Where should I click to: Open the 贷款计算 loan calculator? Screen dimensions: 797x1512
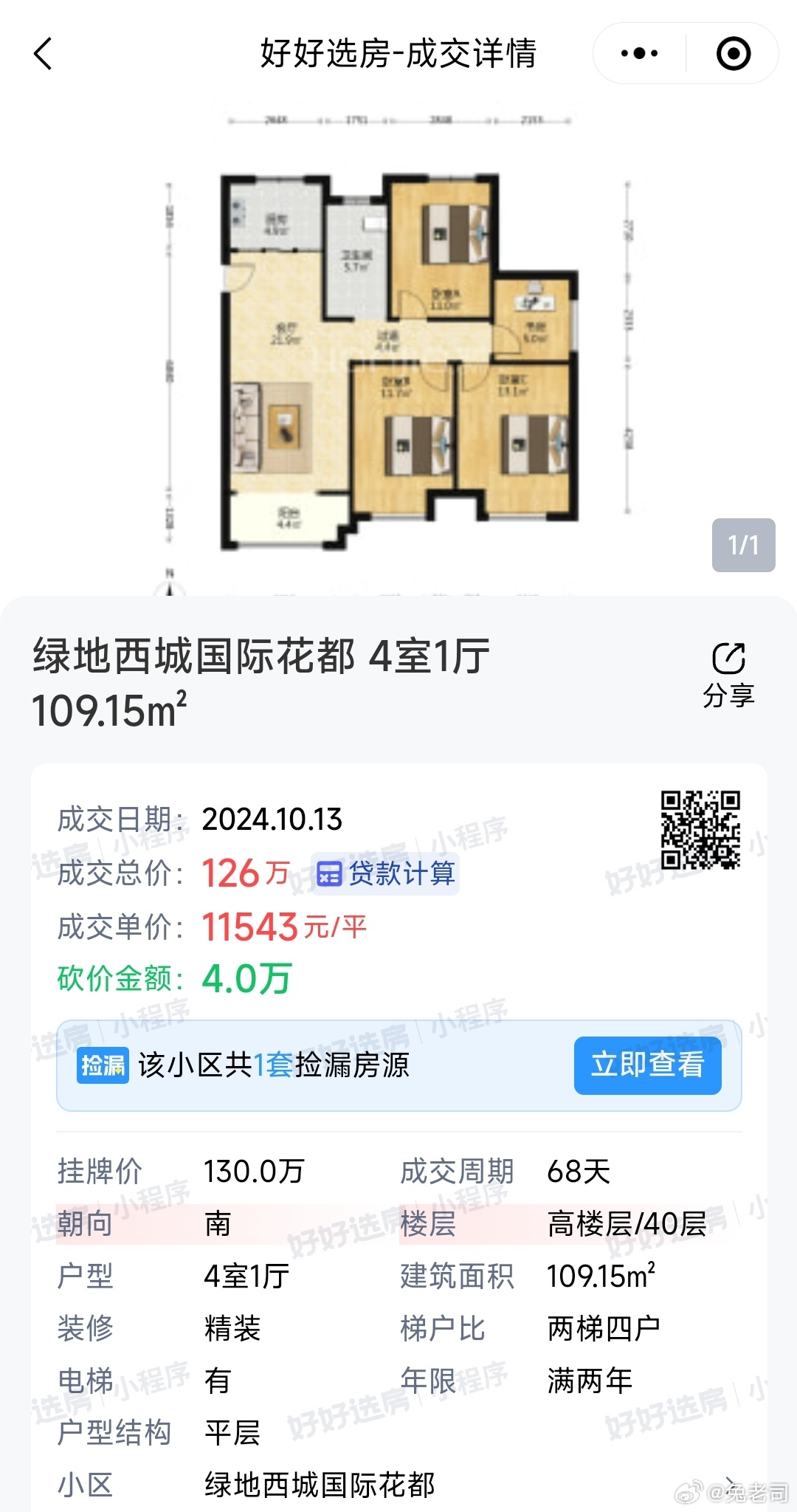click(x=385, y=873)
